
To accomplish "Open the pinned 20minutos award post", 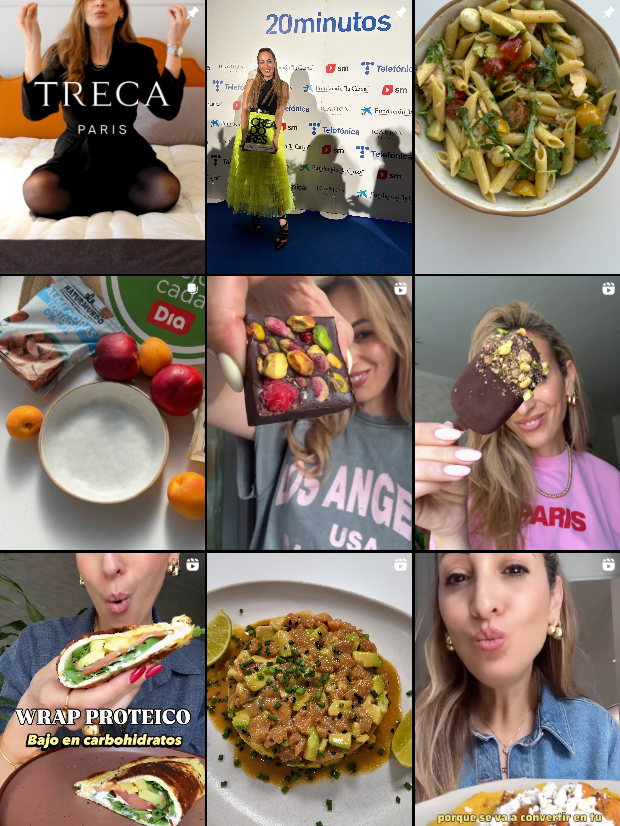I will (x=309, y=136).
